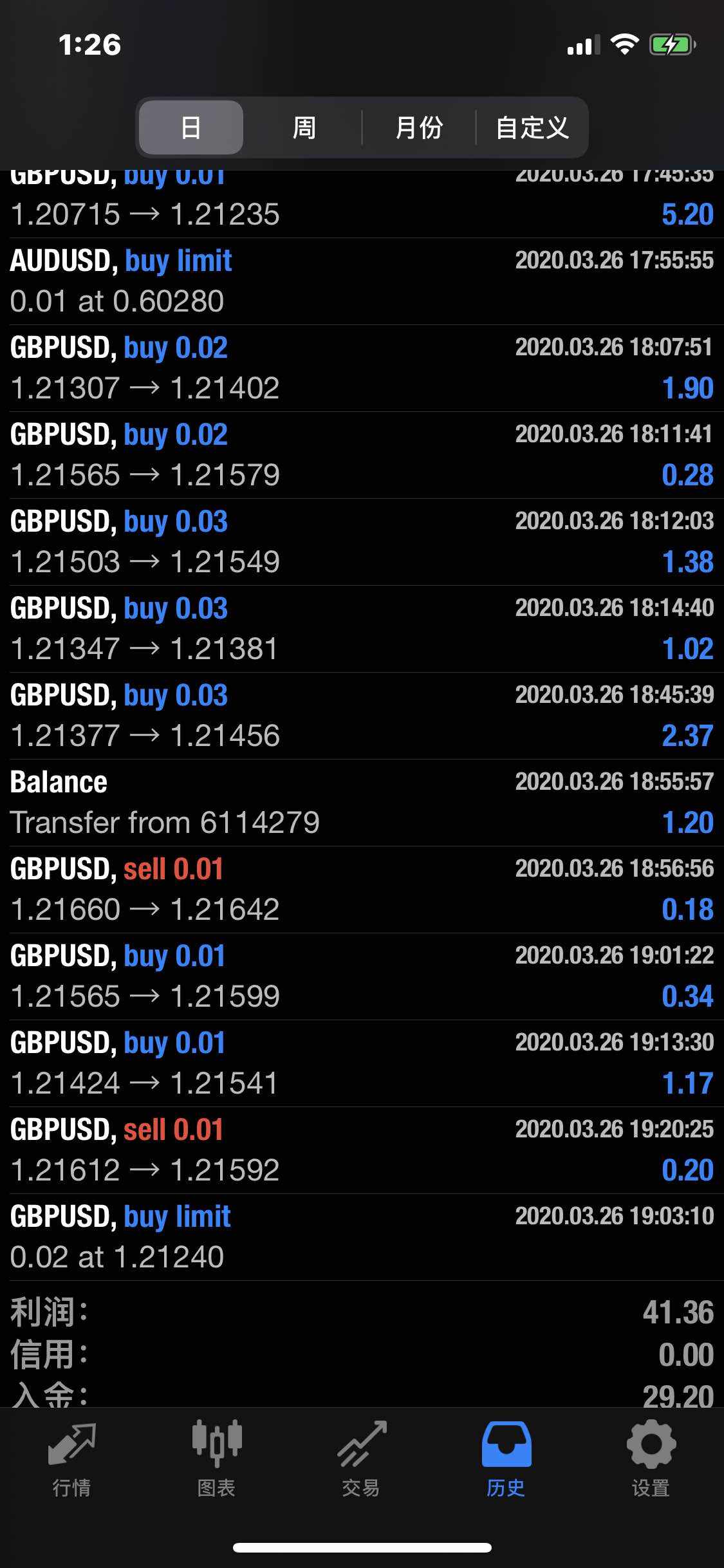Screen dimensions: 724x1568
Task: Open the GBPUSD sell trade at 19:20:25
Action: click(362, 1150)
